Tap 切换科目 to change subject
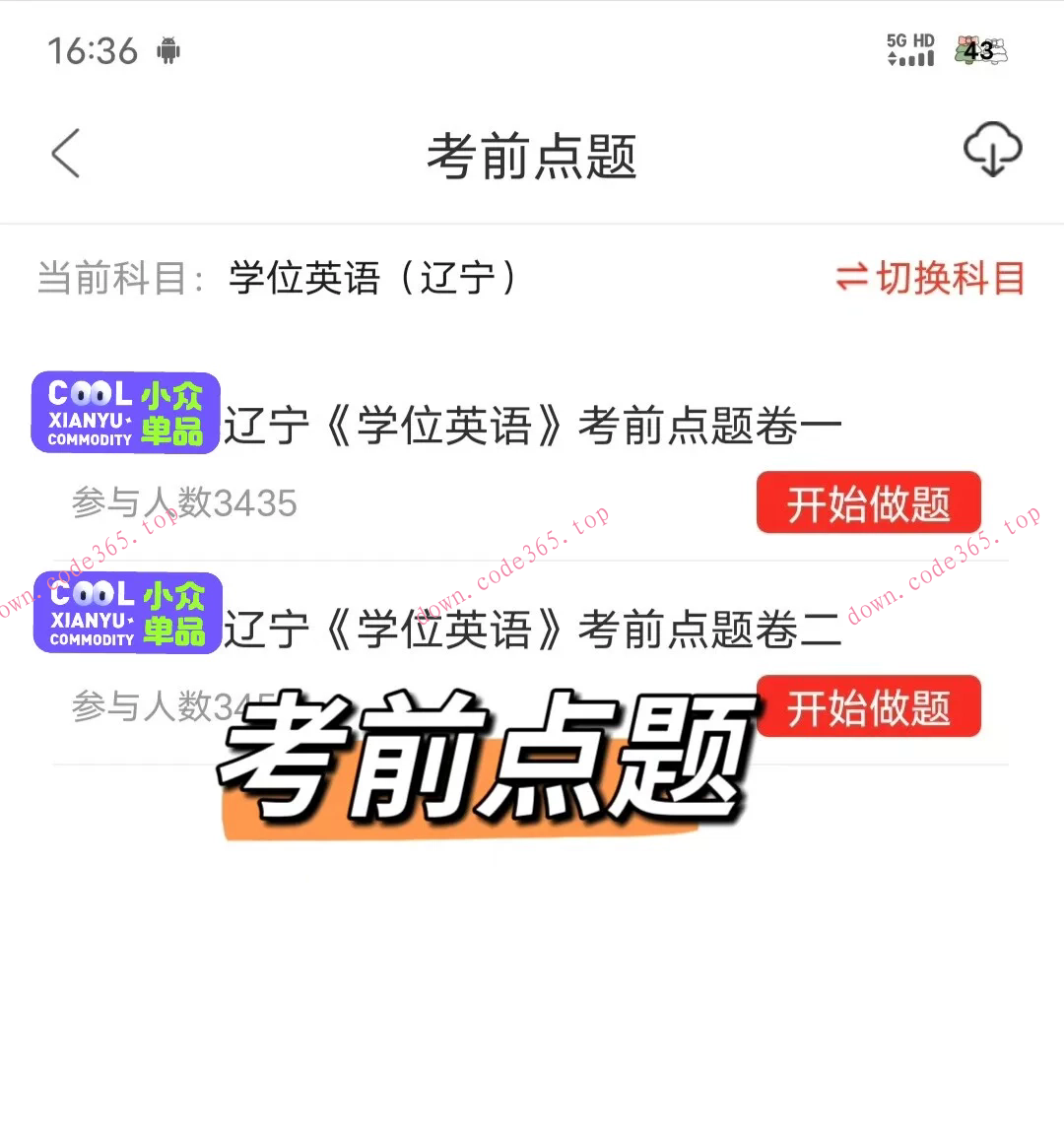This screenshot has height=1131, width=1064. [x=946, y=279]
